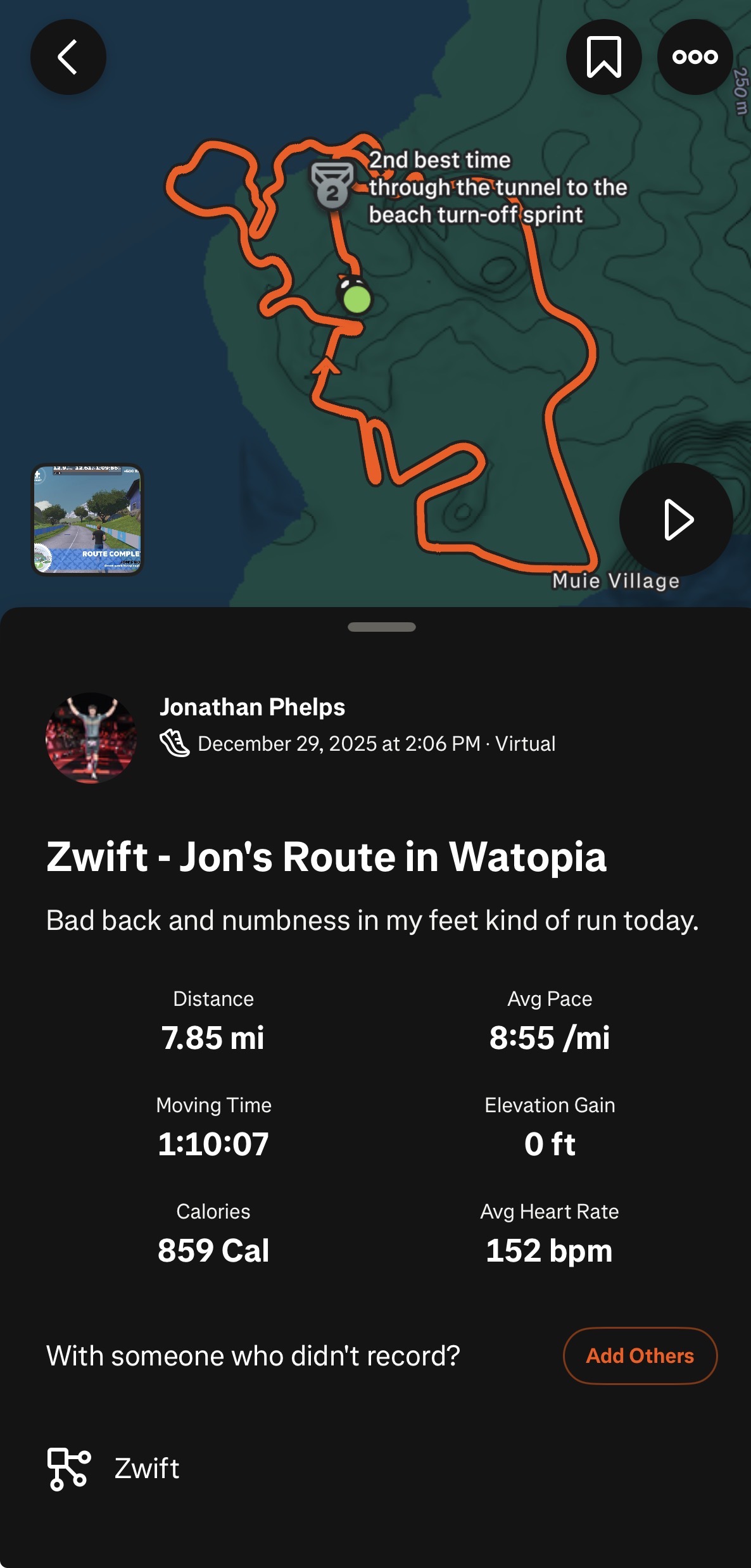Select the 2nd best time medal marker
The image size is (751, 1568).
(332, 184)
